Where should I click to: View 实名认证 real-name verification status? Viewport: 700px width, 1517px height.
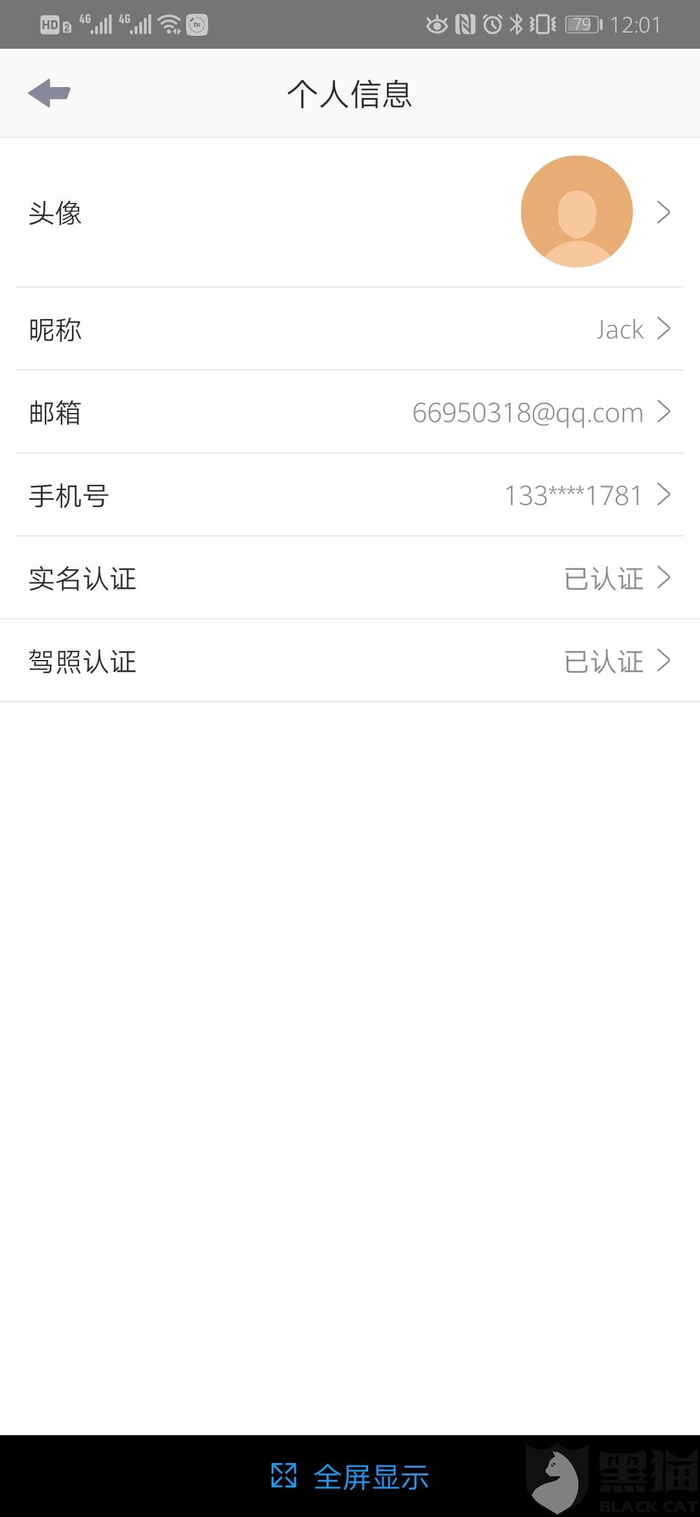(349, 578)
